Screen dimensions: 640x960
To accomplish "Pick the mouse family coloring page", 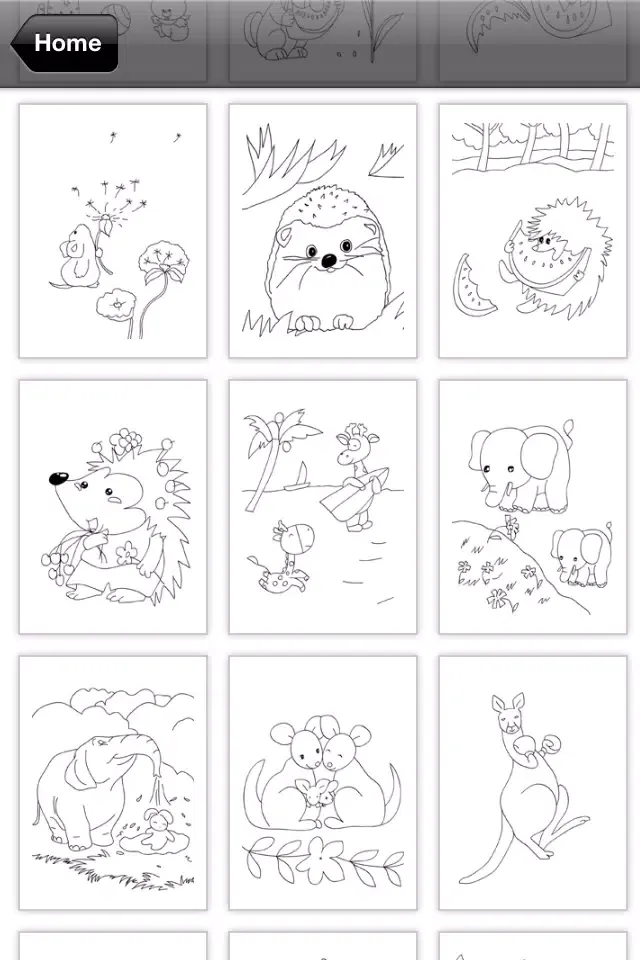I will pos(323,783).
